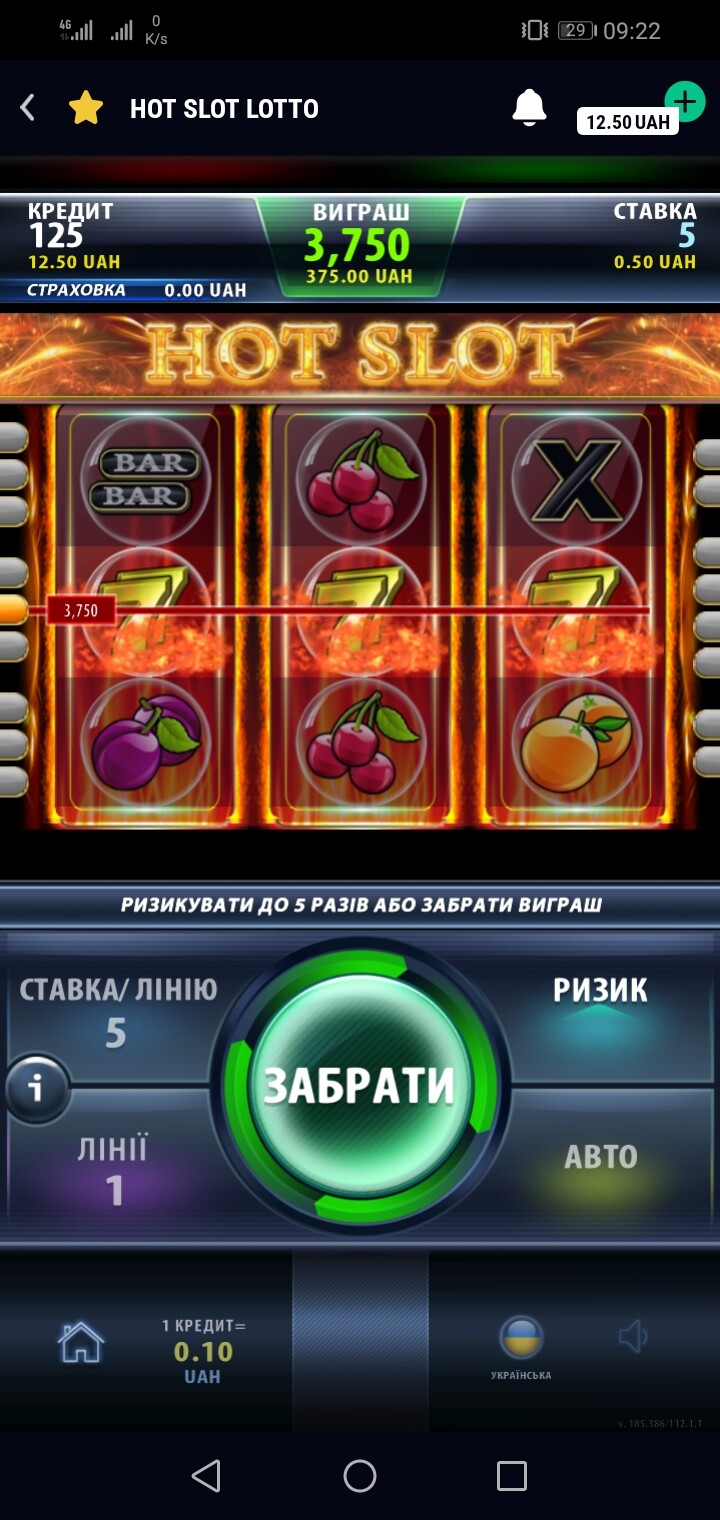The image size is (720, 1520).
Task: Change the СТАВКА/ЛІНІЮ bet per line
Action: point(117,1012)
